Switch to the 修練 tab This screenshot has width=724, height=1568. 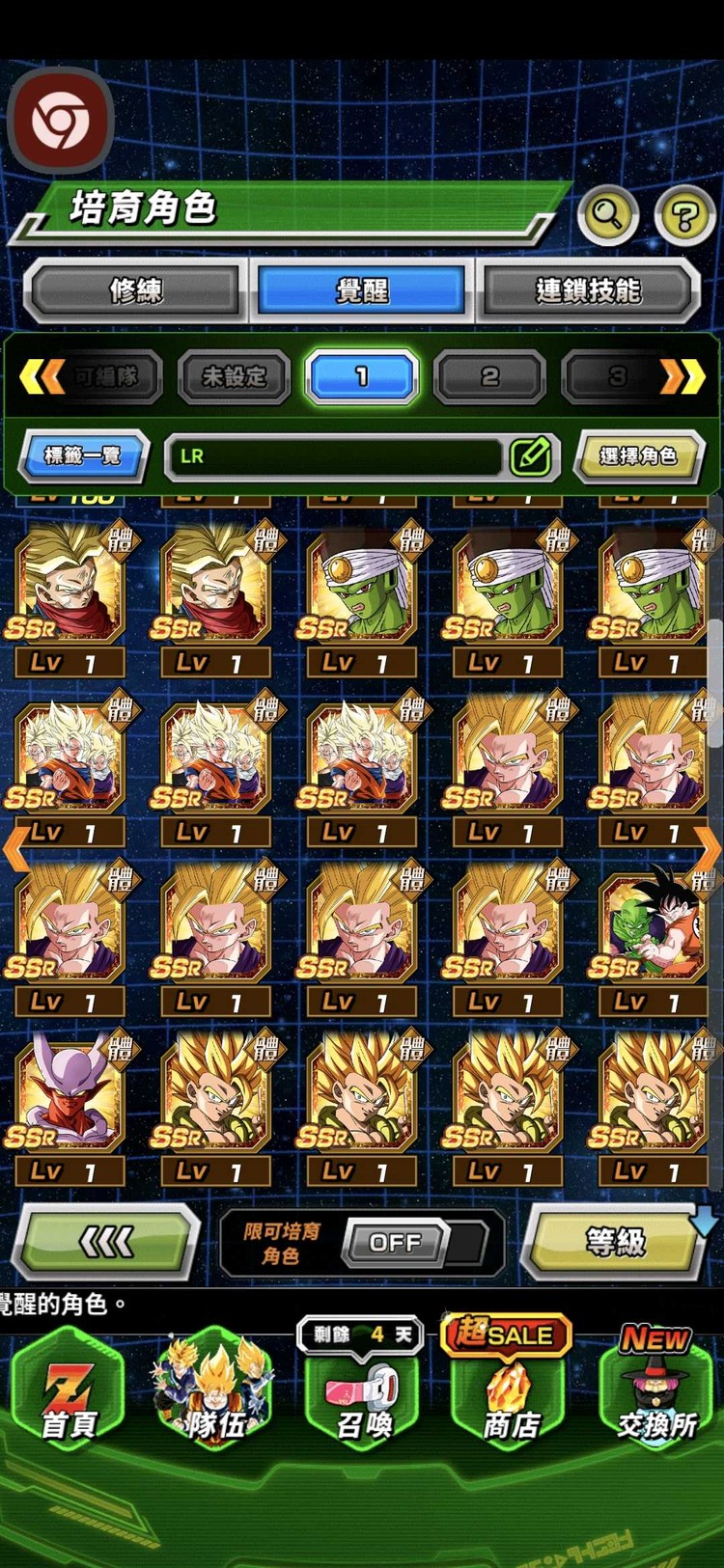pyautogui.click(x=135, y=290)
